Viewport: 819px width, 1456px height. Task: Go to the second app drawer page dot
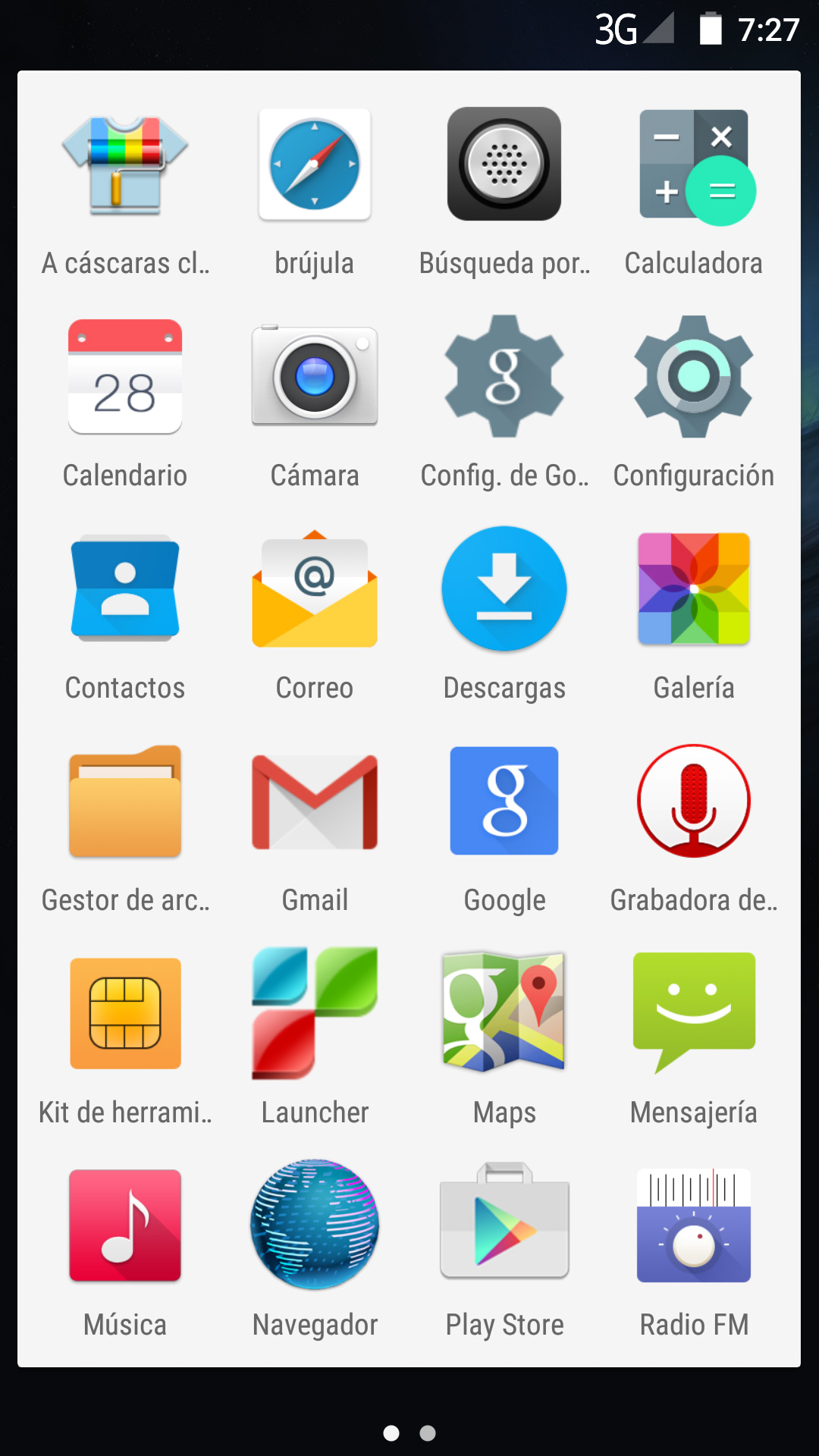tap(428, 1433)
